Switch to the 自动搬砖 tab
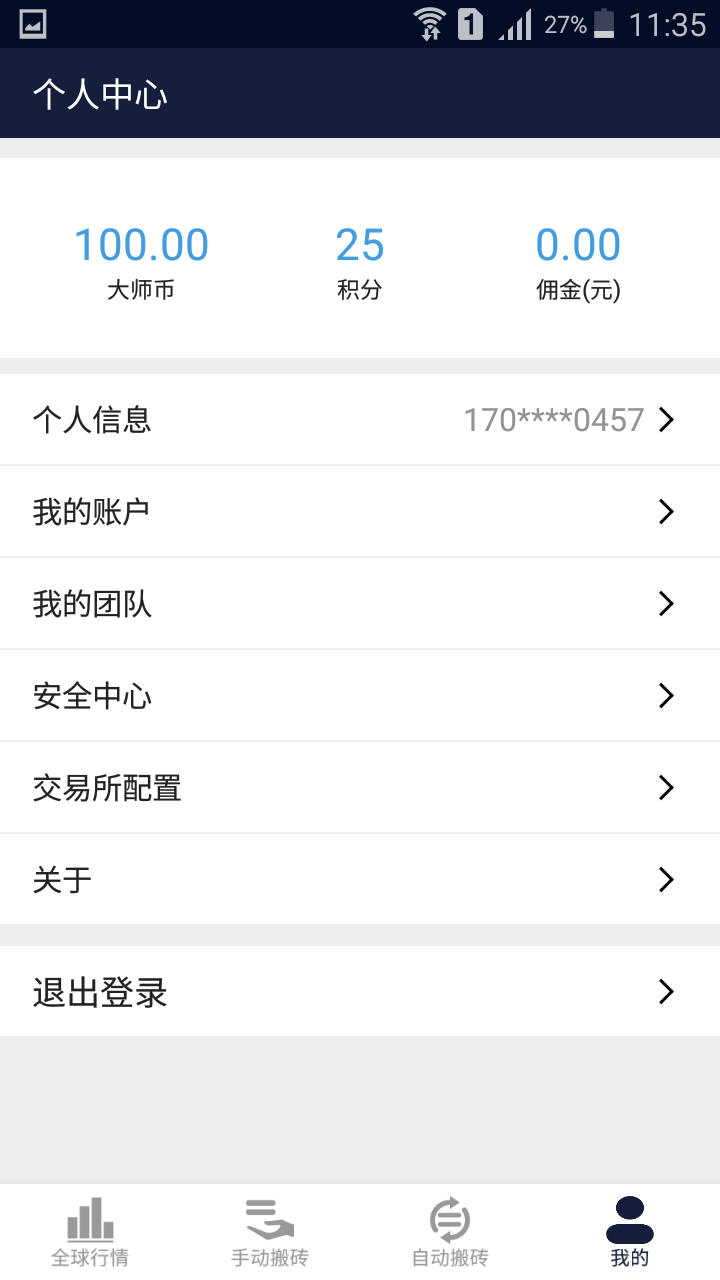 [x=450, y=1233]
